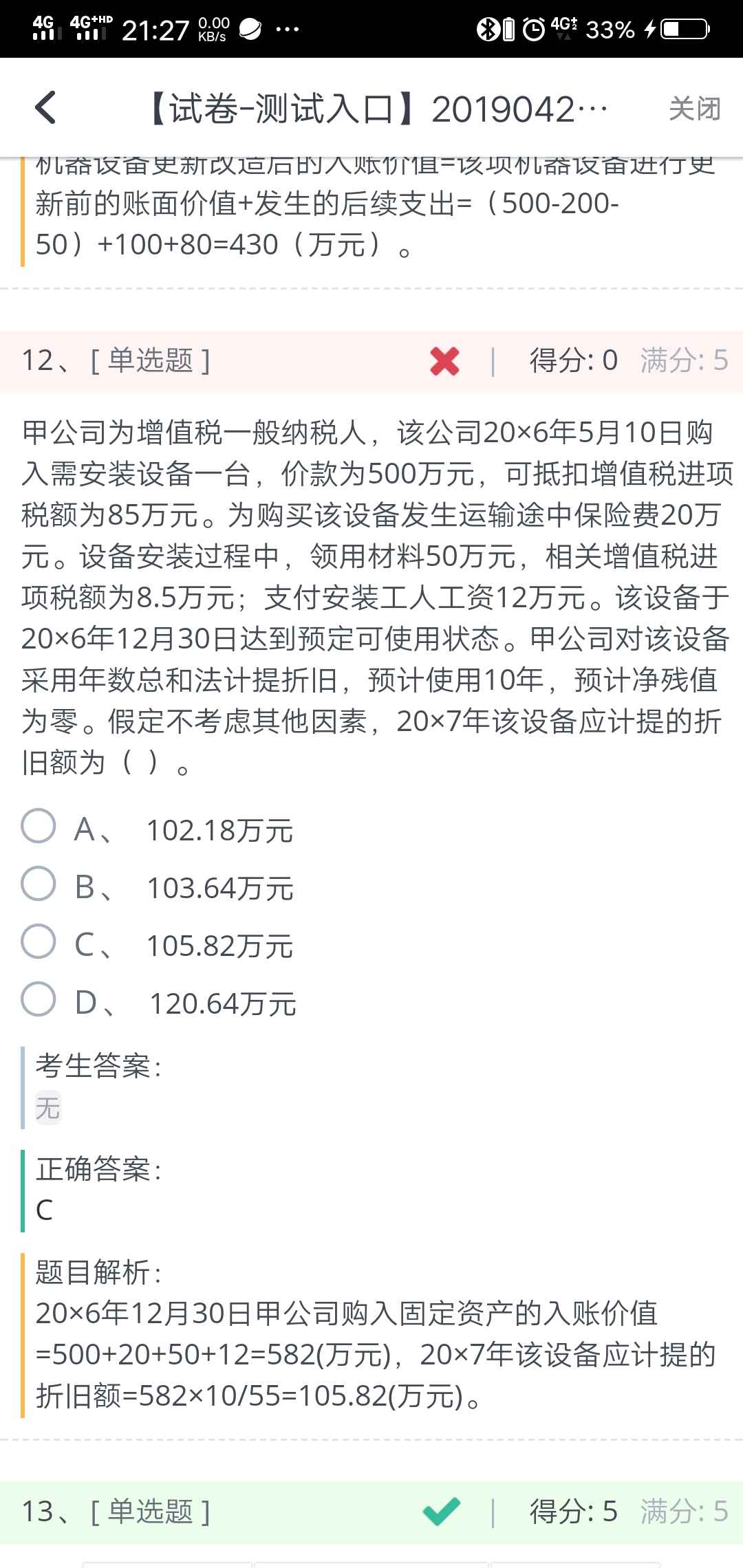This screenshot has height=1568, width=743.
Task: Pick option C 105.82万元
Action: (x=39, y=942)
